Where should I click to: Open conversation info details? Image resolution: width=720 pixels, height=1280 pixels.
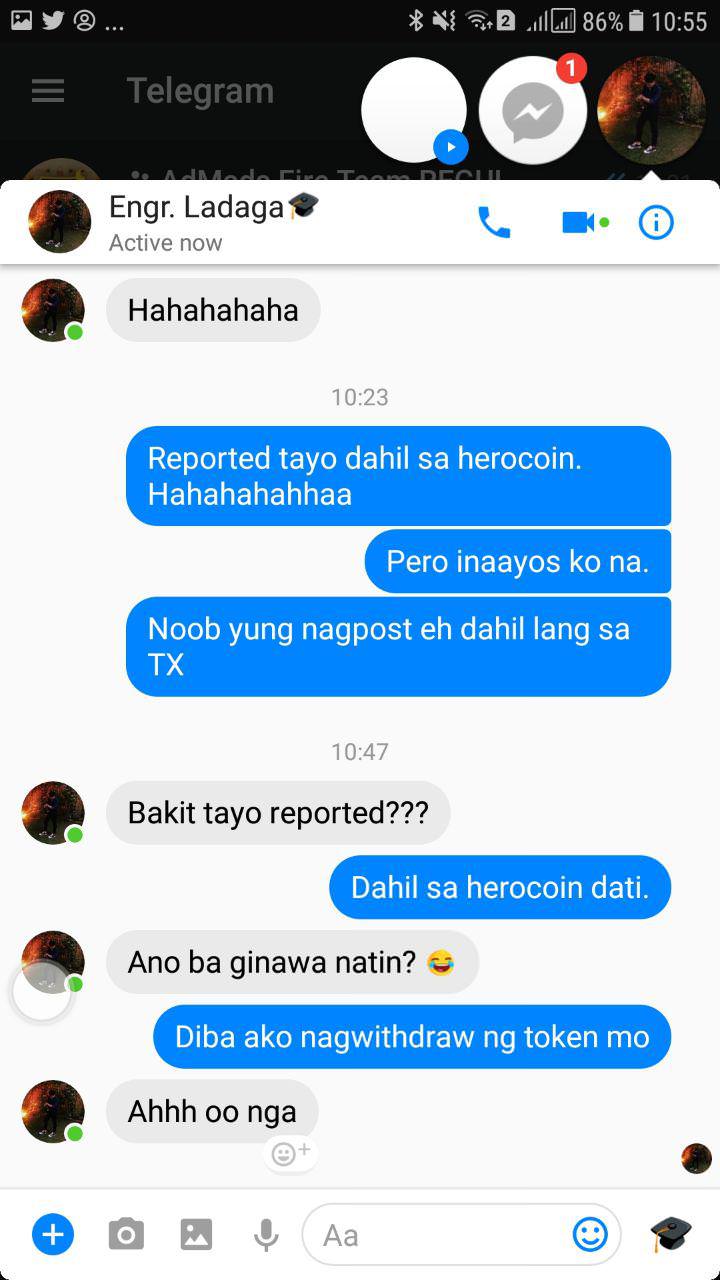[x=656, y=222]
